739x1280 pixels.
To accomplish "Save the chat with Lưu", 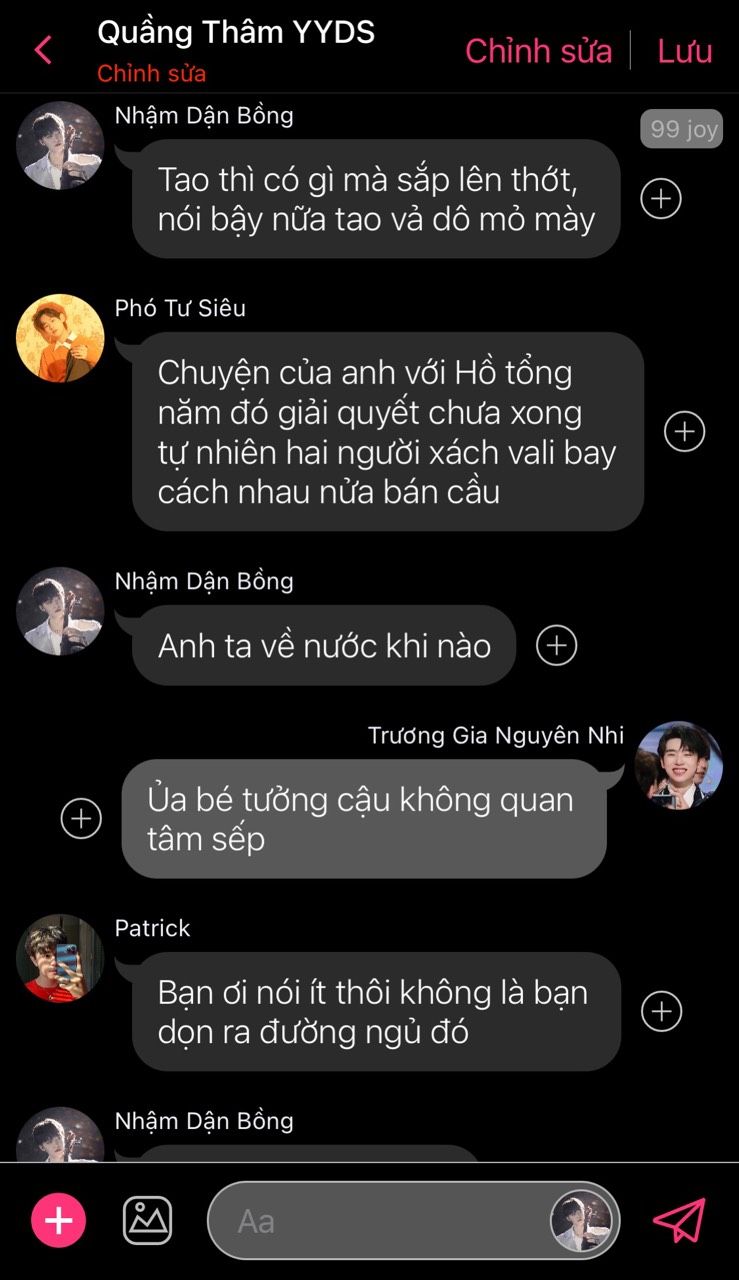I will click(685, 51).
